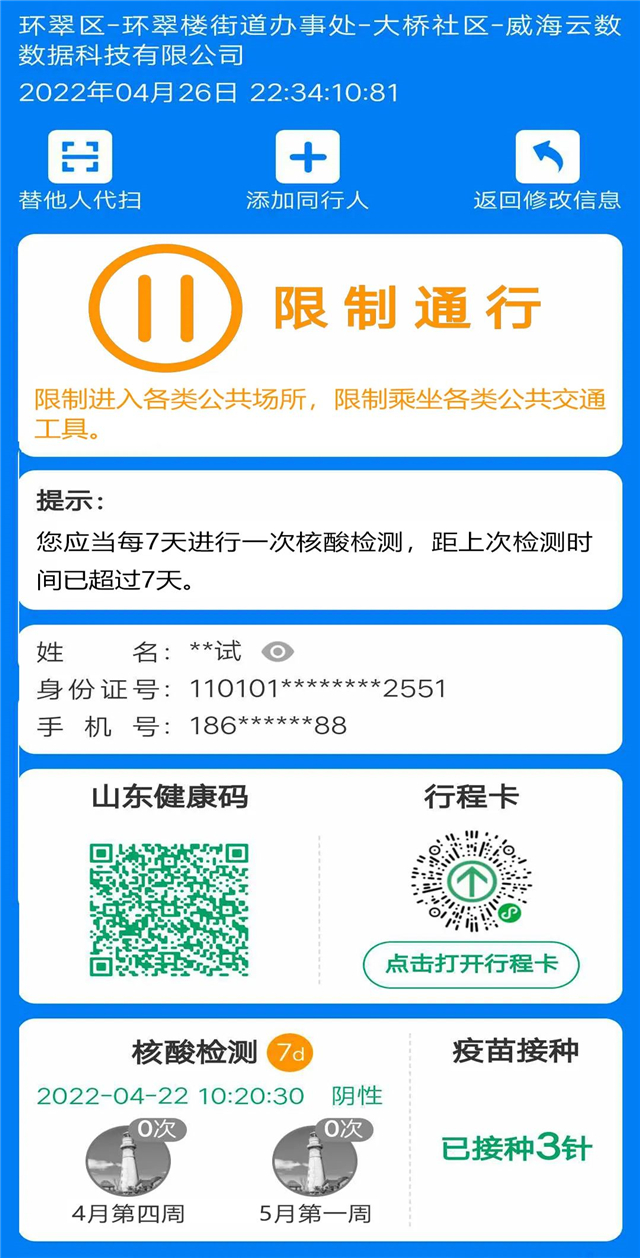The height and width of the screenshot is (1258, 640).
Task: Open 点击打开行程卡 button
Action: (x=471, y=964)
